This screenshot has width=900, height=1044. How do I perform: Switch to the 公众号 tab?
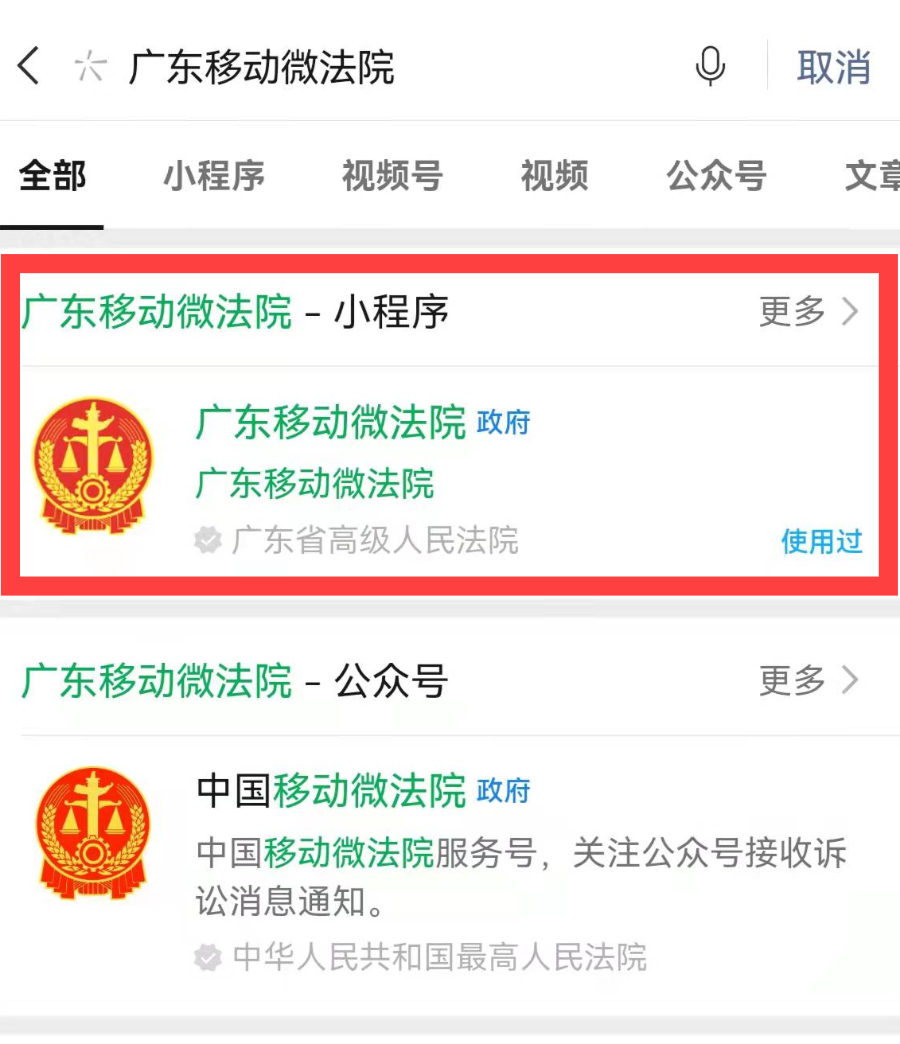[716, 176]
